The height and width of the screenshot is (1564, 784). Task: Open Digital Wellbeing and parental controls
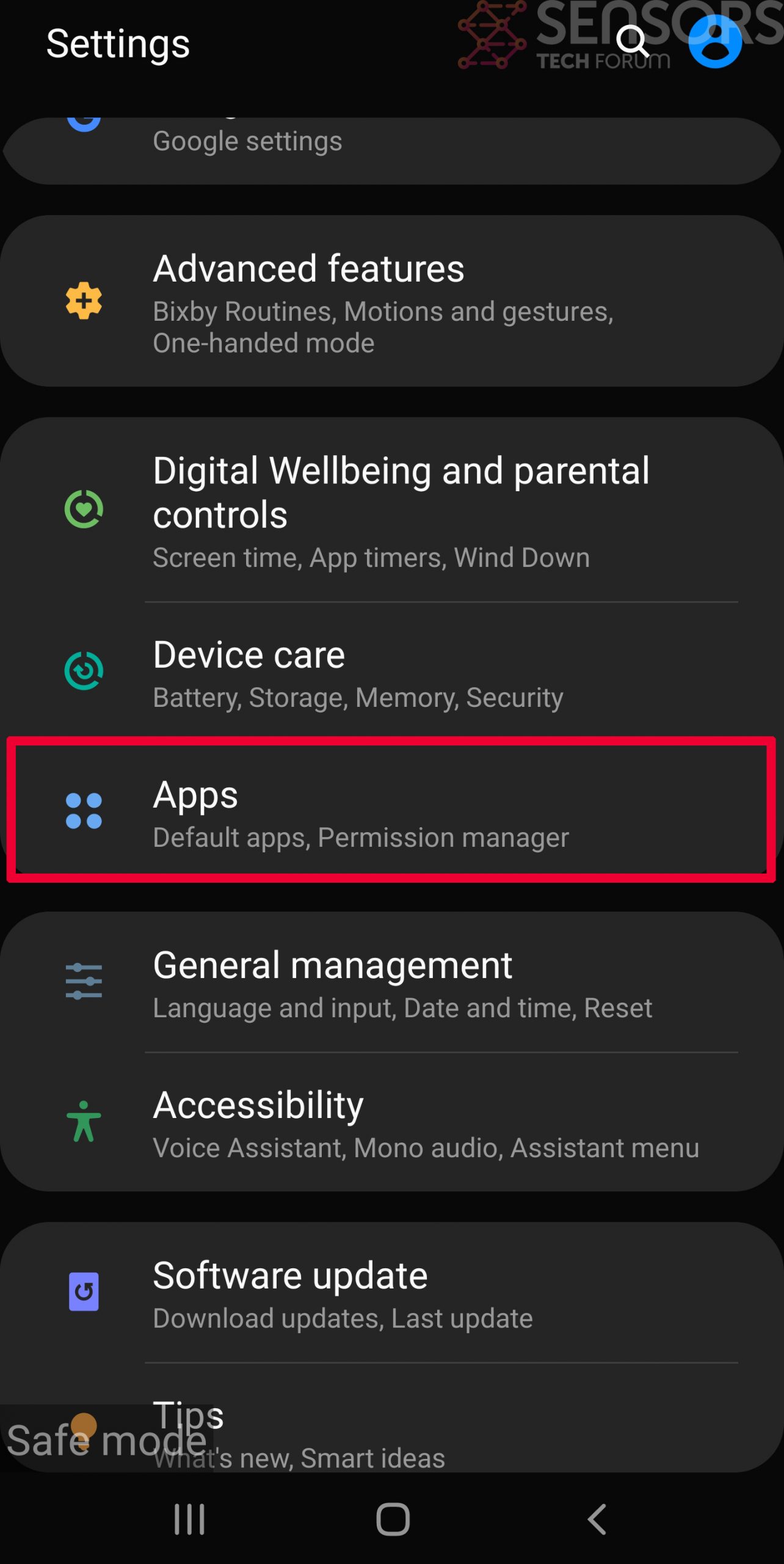(391, 510)
